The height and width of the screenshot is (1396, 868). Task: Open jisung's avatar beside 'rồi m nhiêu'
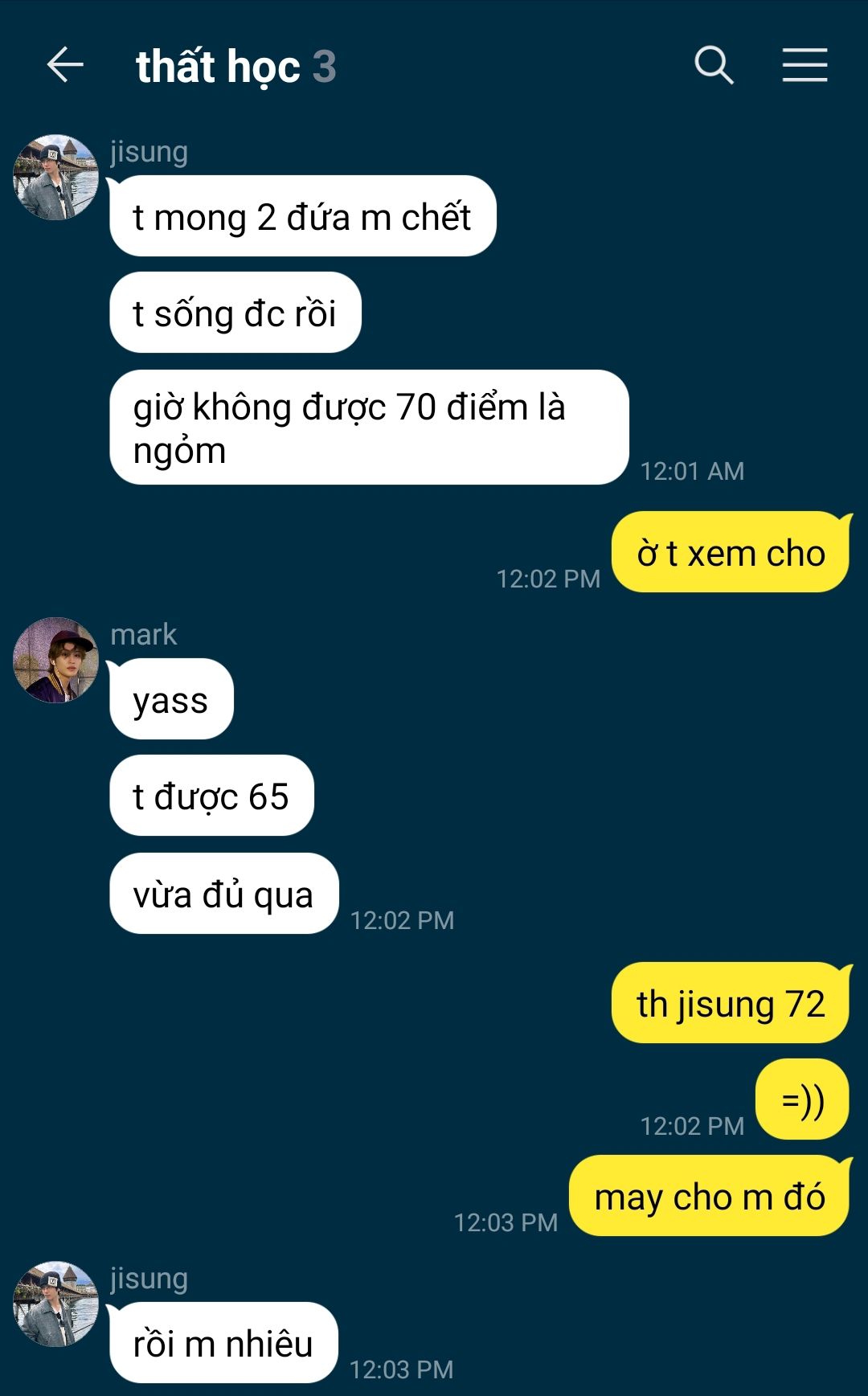56,1304
